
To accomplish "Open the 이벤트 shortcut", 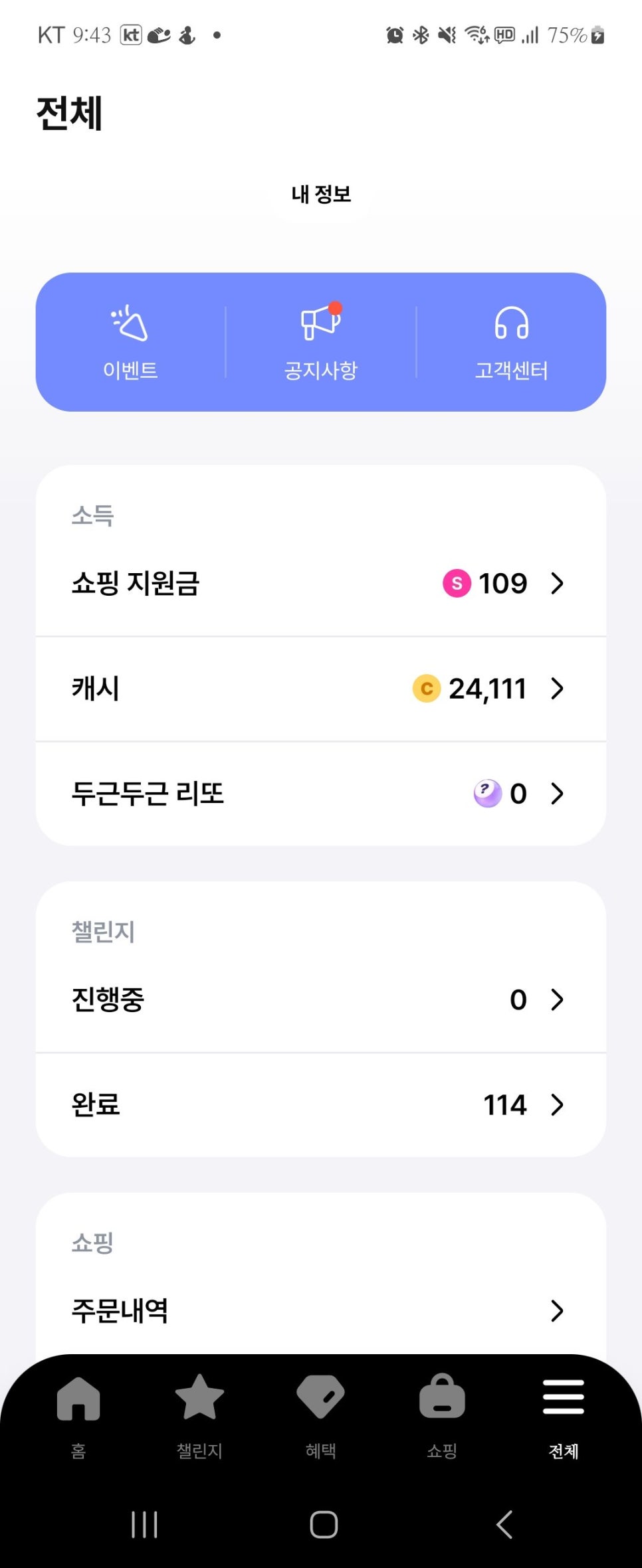I will coord(130,342).
